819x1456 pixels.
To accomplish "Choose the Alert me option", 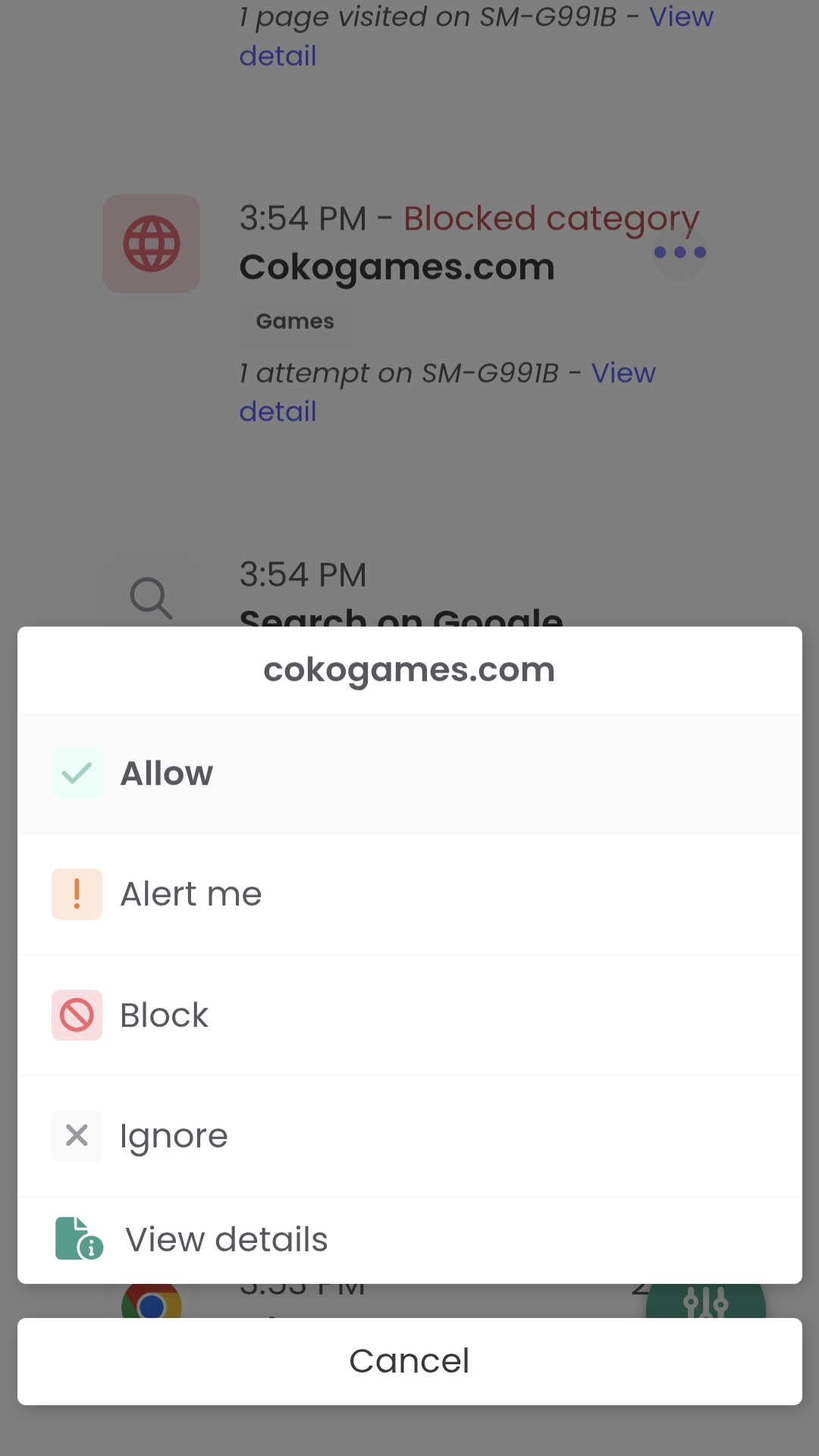I will click(409, 894).
